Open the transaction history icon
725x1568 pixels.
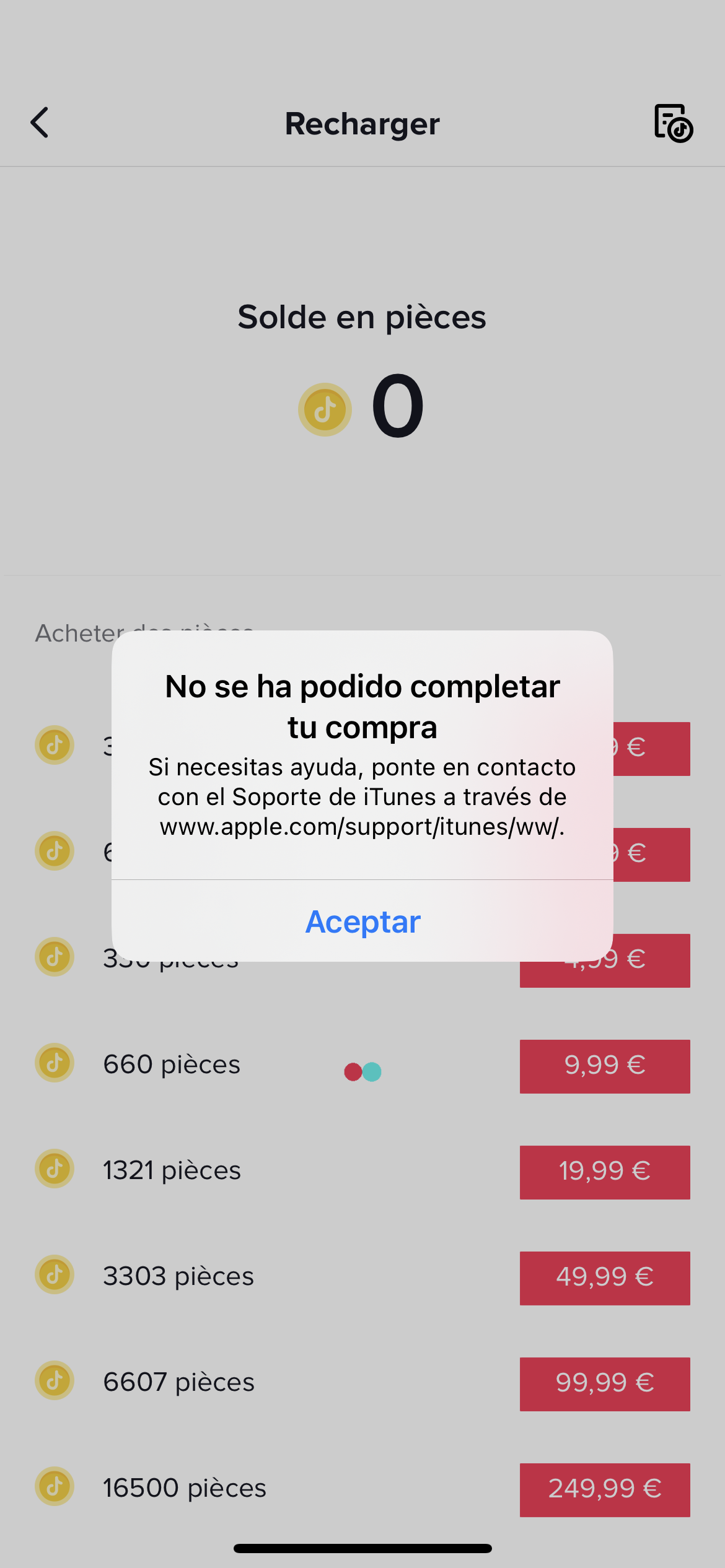click(673, 123)
